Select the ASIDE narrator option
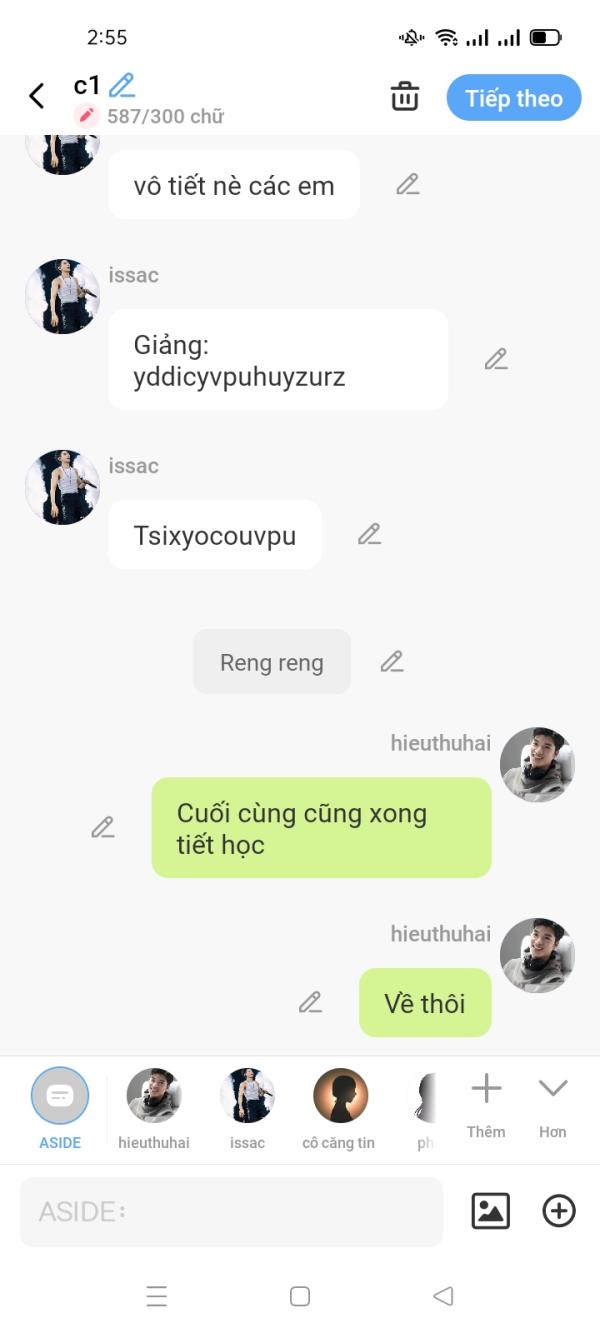 60,1108
